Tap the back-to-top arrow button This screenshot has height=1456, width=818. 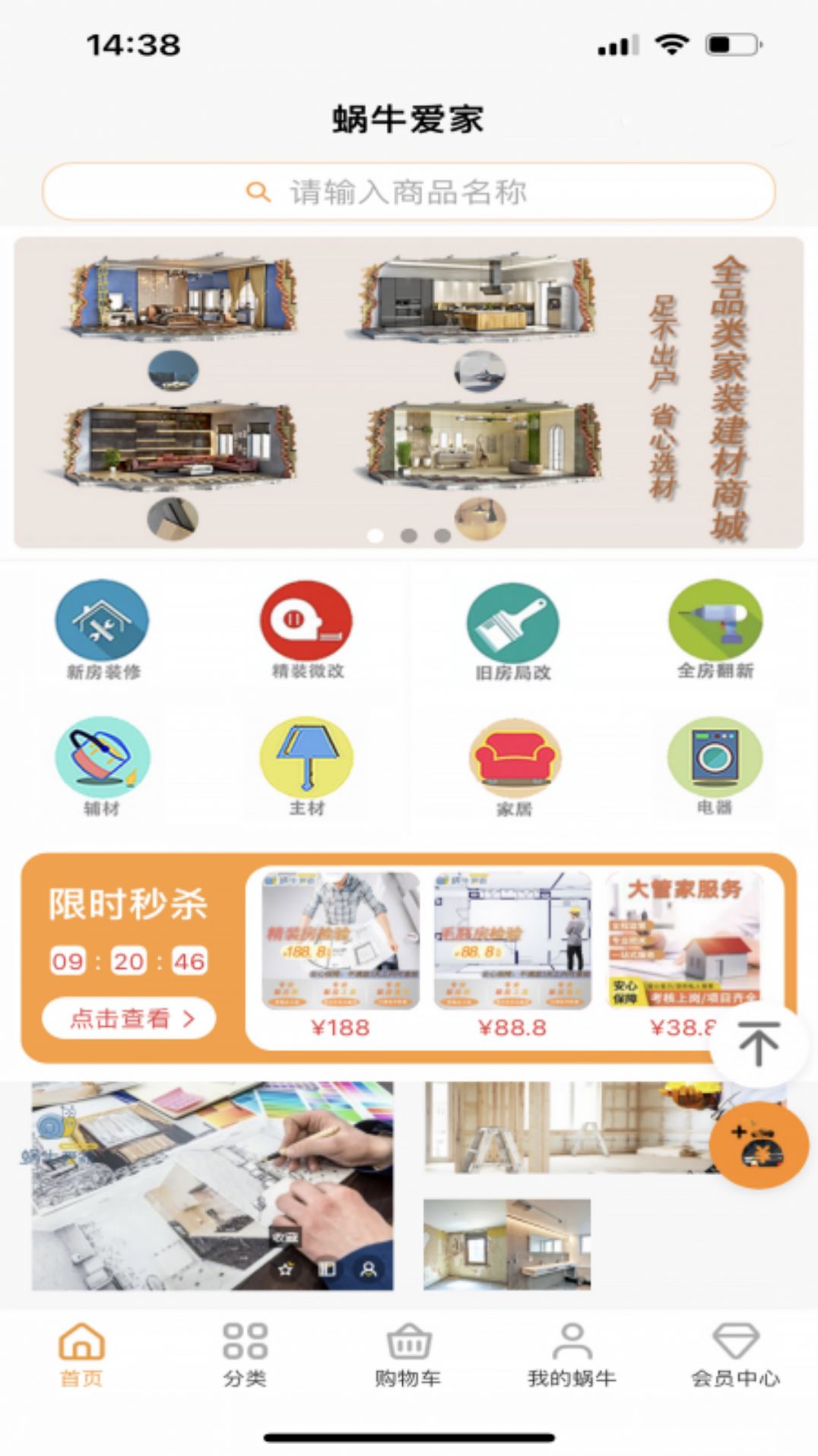(758, 1044)
